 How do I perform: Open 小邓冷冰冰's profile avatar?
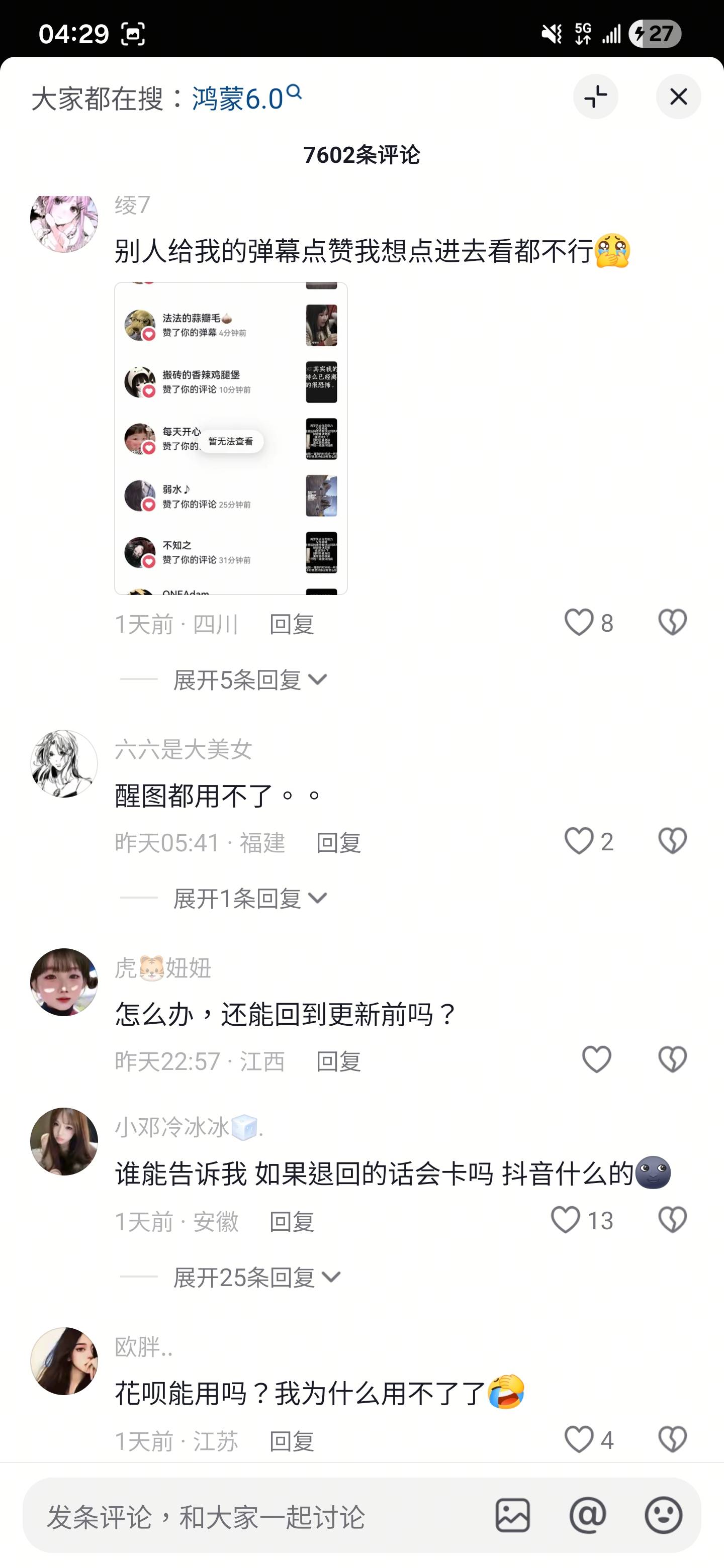coord(64,1141)
